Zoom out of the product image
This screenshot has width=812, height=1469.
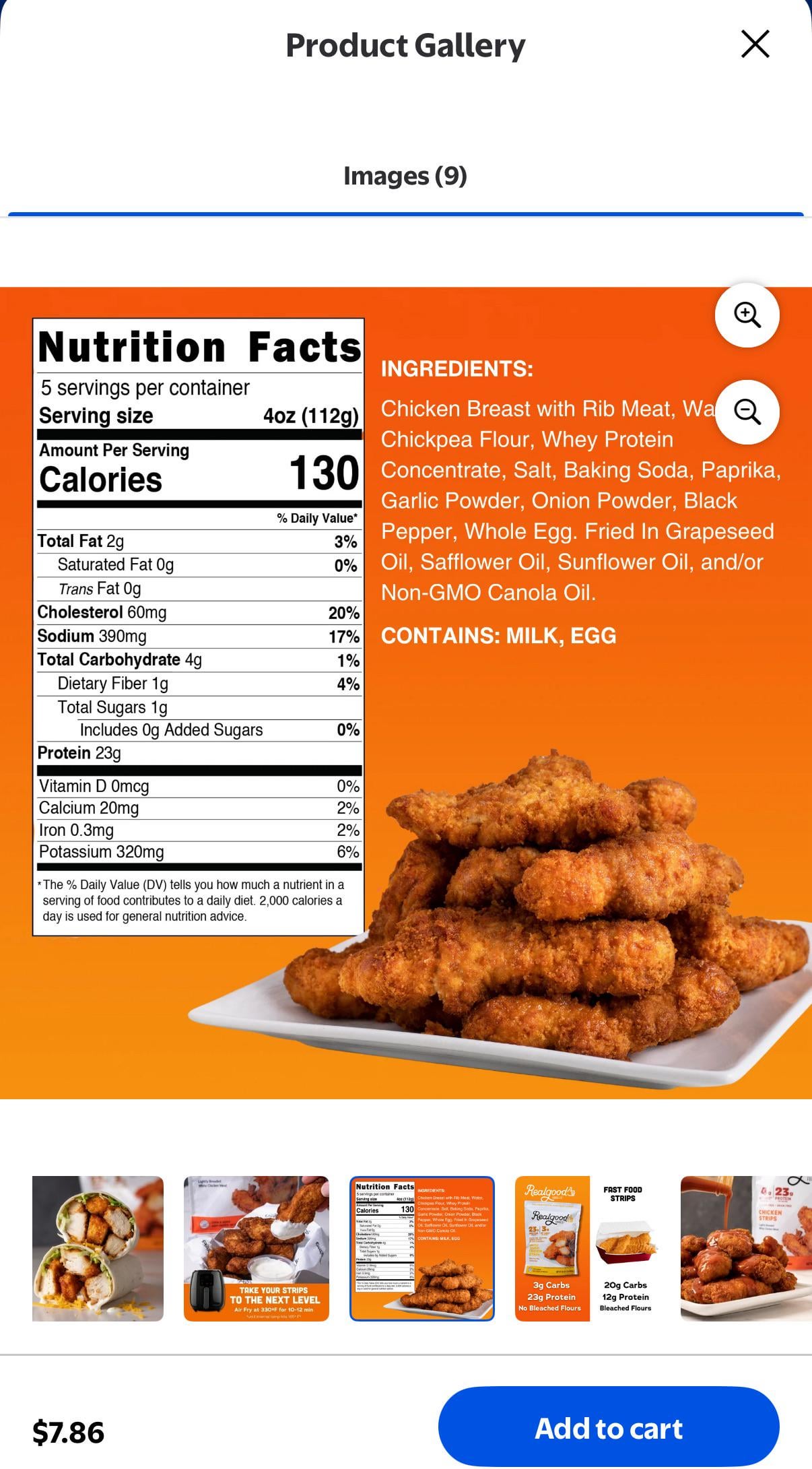pos(747,412)
